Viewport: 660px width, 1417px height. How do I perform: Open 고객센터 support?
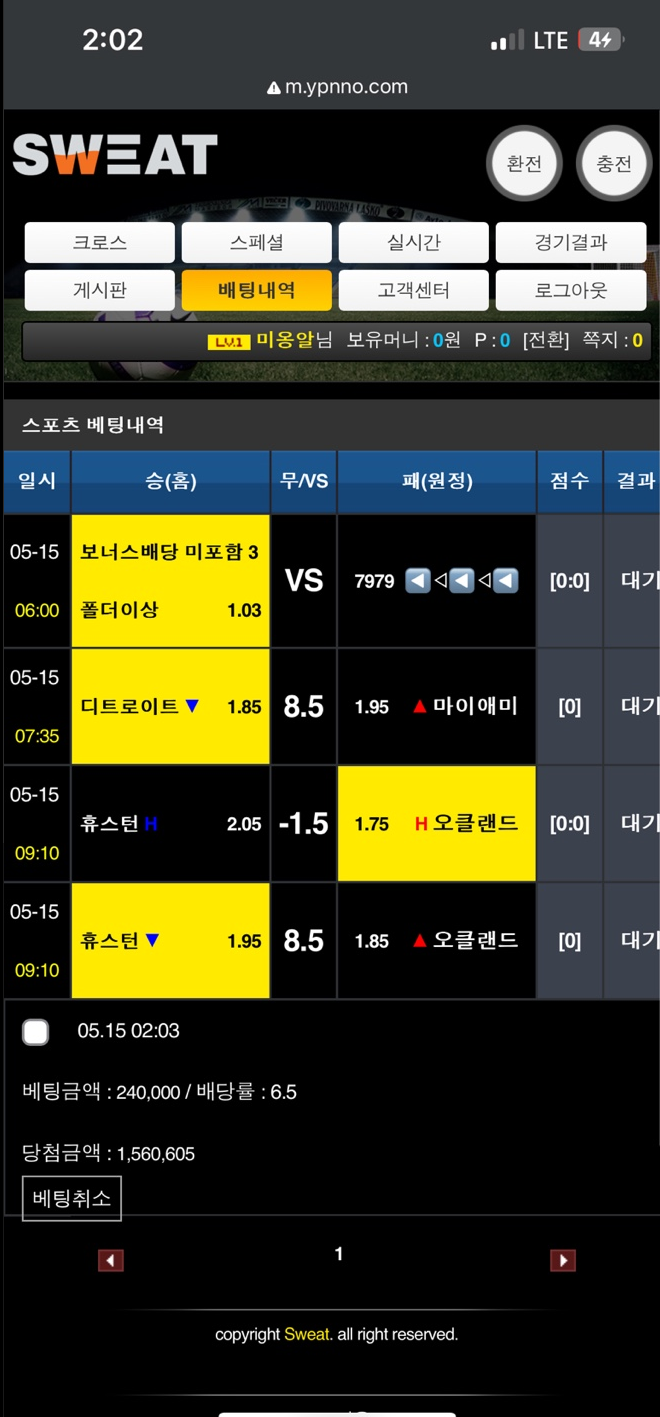414,290
